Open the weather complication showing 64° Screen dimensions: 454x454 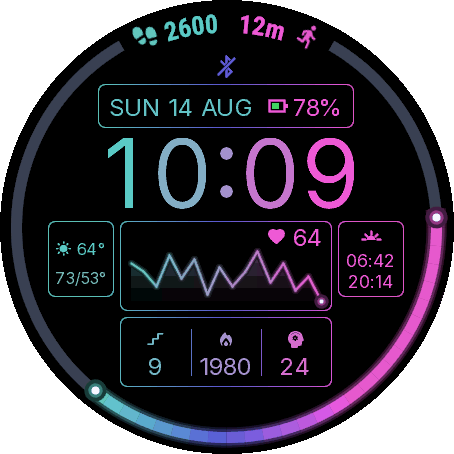[x=81, y=259]
